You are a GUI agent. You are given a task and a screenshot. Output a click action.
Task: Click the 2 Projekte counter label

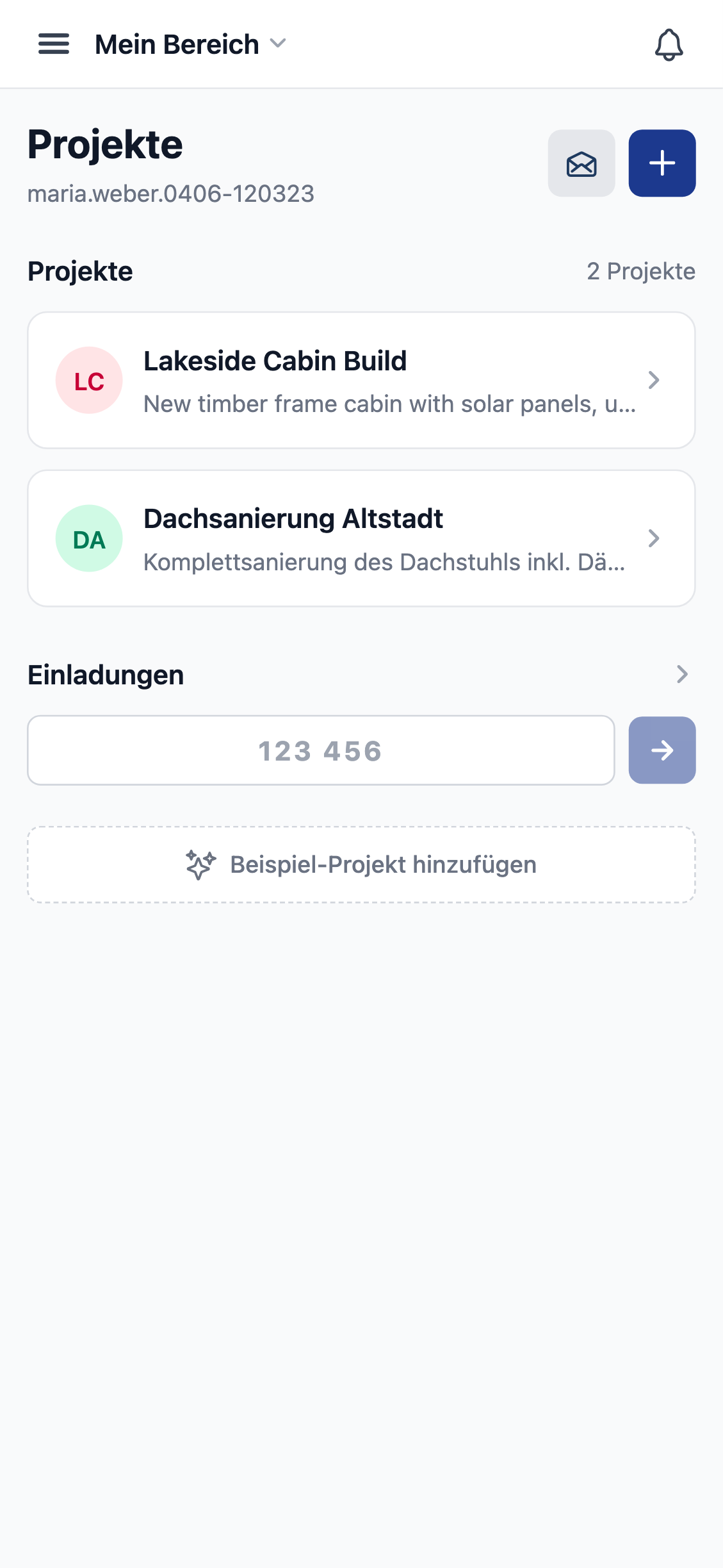640,271
